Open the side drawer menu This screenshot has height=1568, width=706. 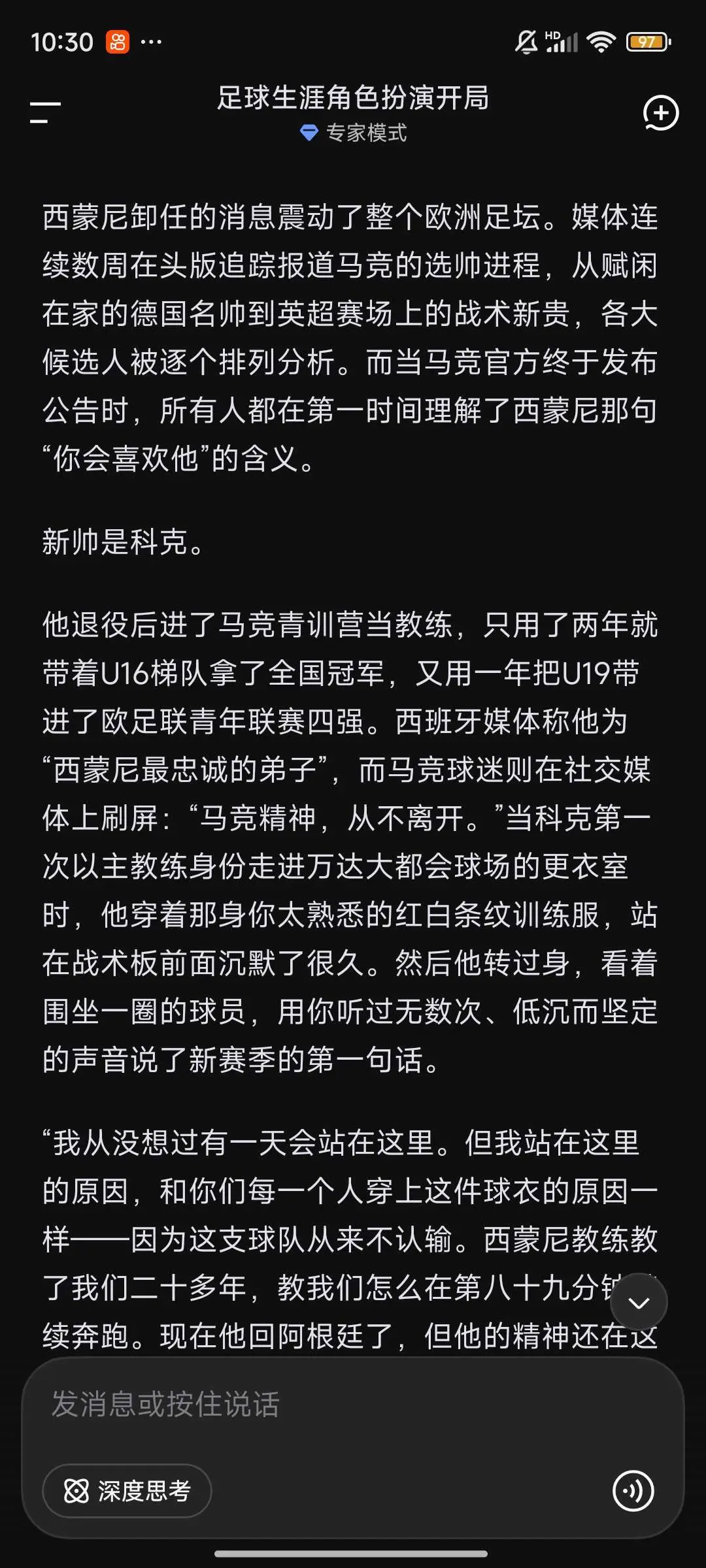pos(45,112)
